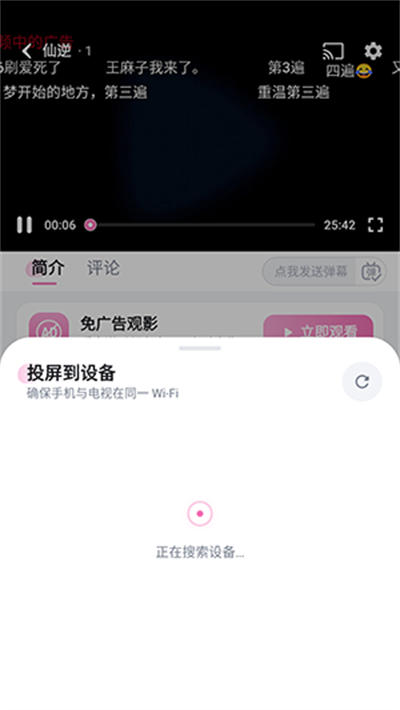Select the 简介 tab
The image size is (400, 710).
[x=48, y=268]
